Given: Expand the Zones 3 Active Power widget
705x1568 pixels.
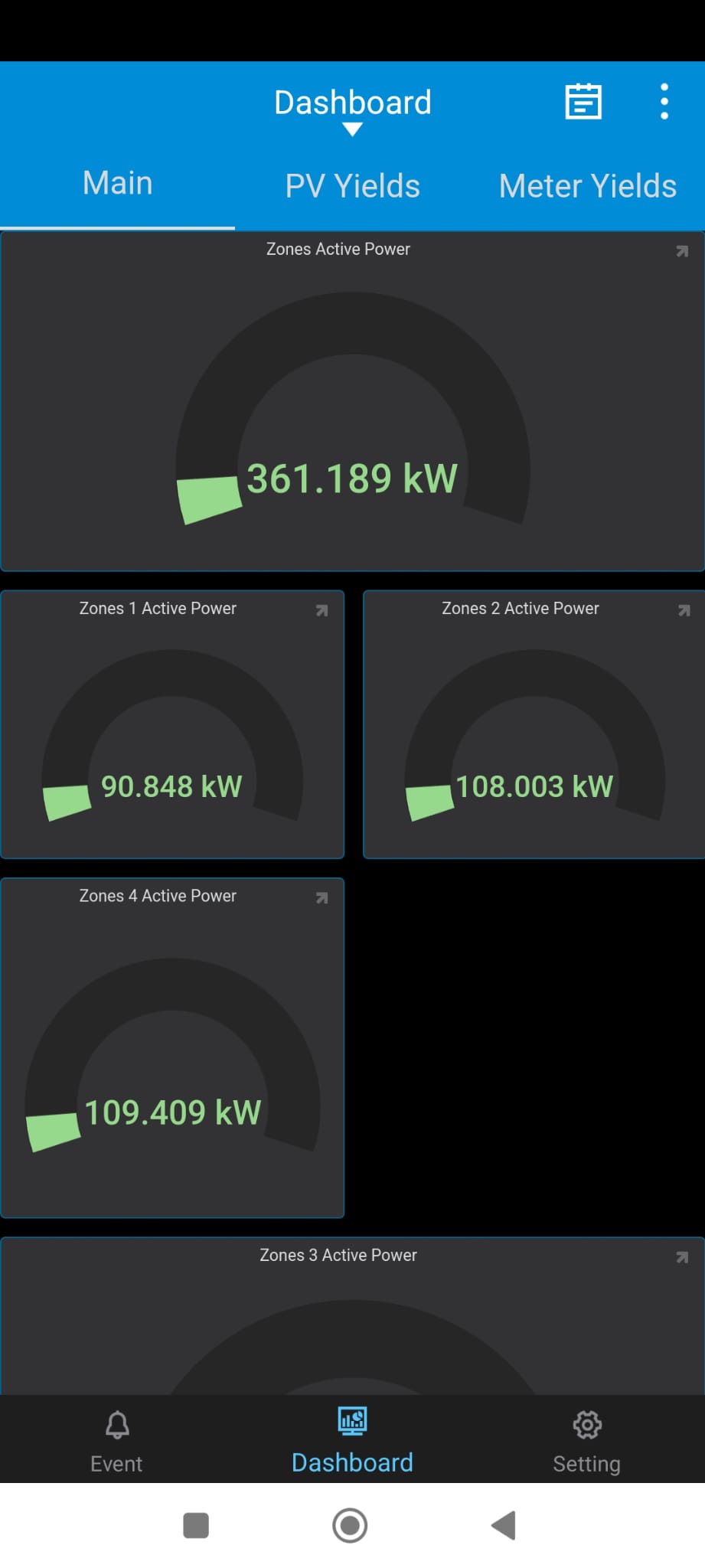Looking at the screenshot, I should [682, 1257].
